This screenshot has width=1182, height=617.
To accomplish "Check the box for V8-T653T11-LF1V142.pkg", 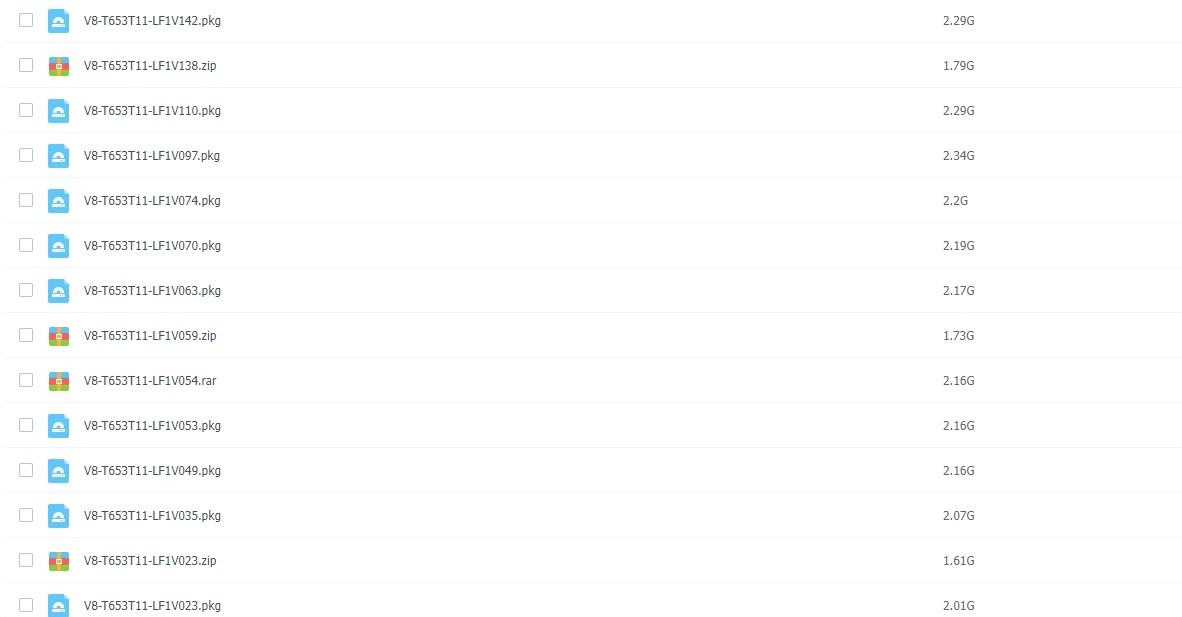I will coord(26,20).
